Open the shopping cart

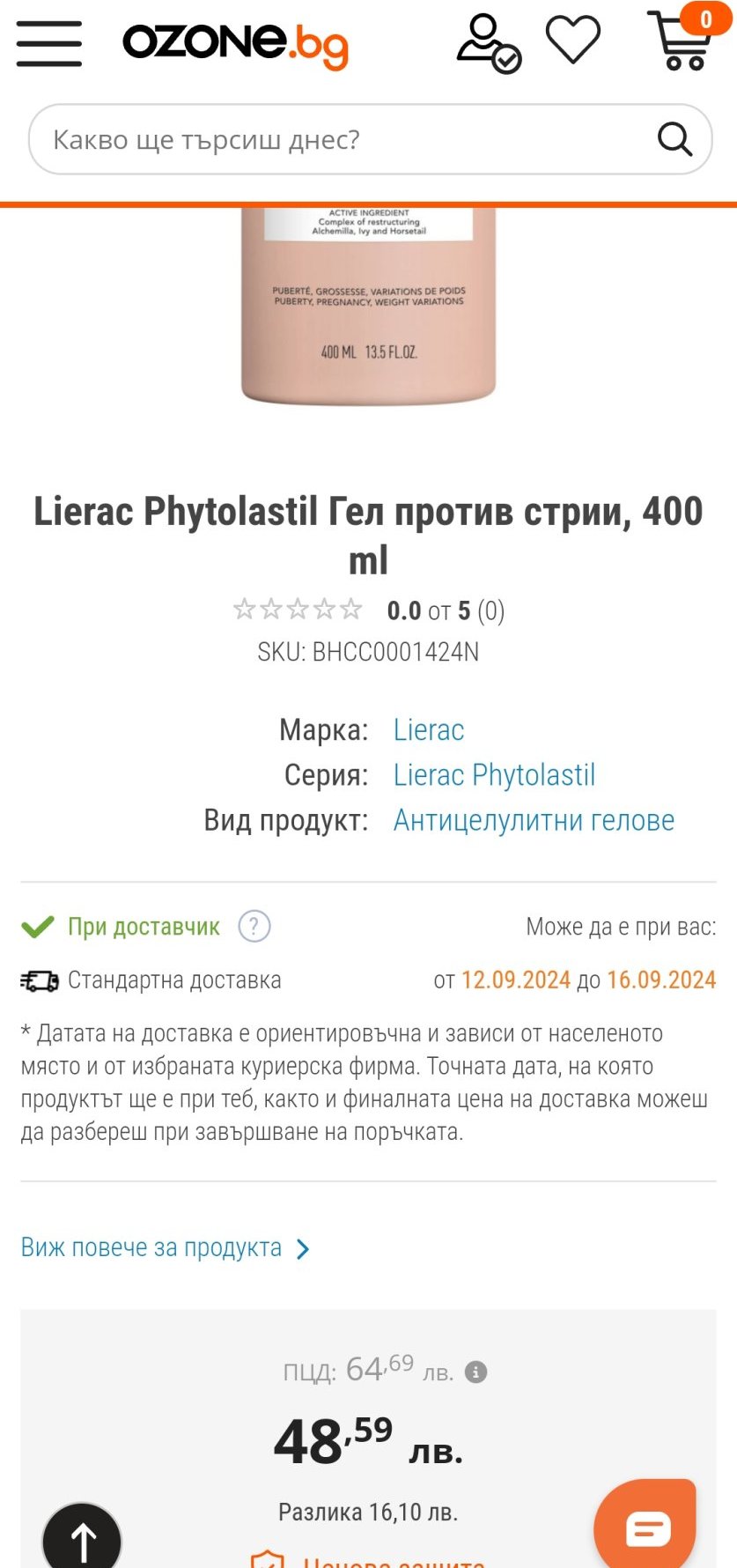click(x=682, y=41)
